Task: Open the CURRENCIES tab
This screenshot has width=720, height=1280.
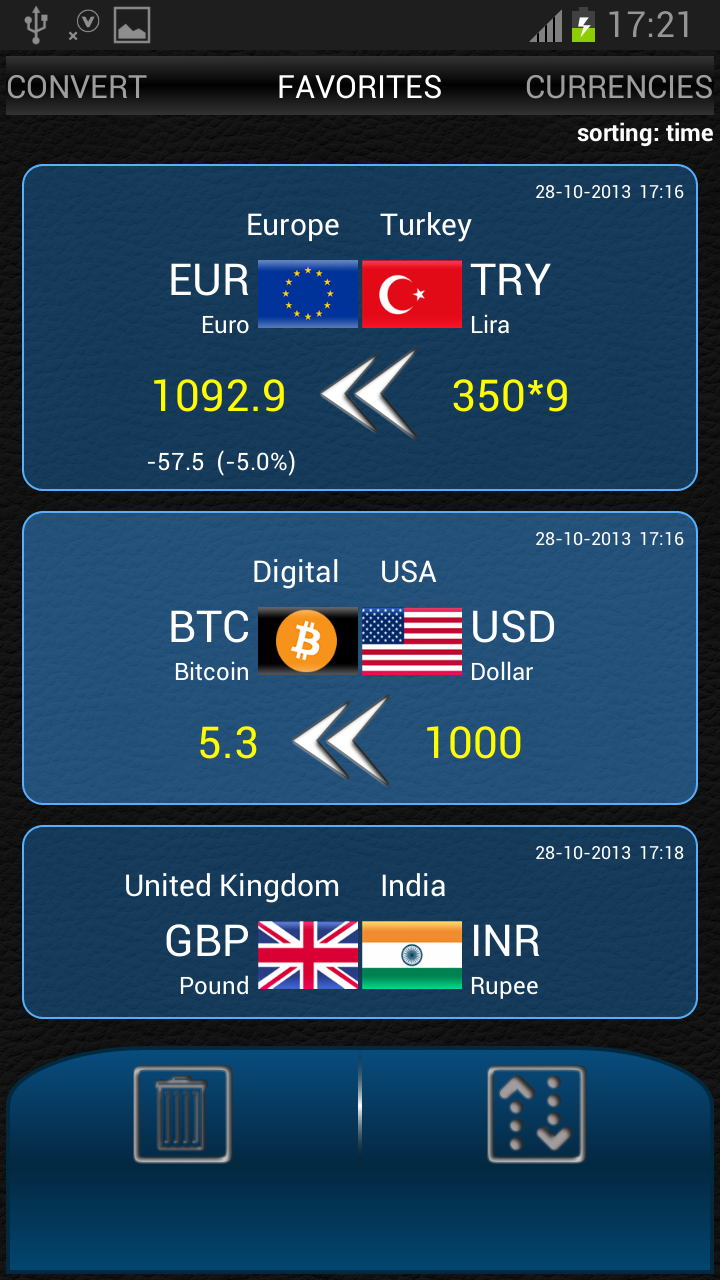Action: (618, 87)
